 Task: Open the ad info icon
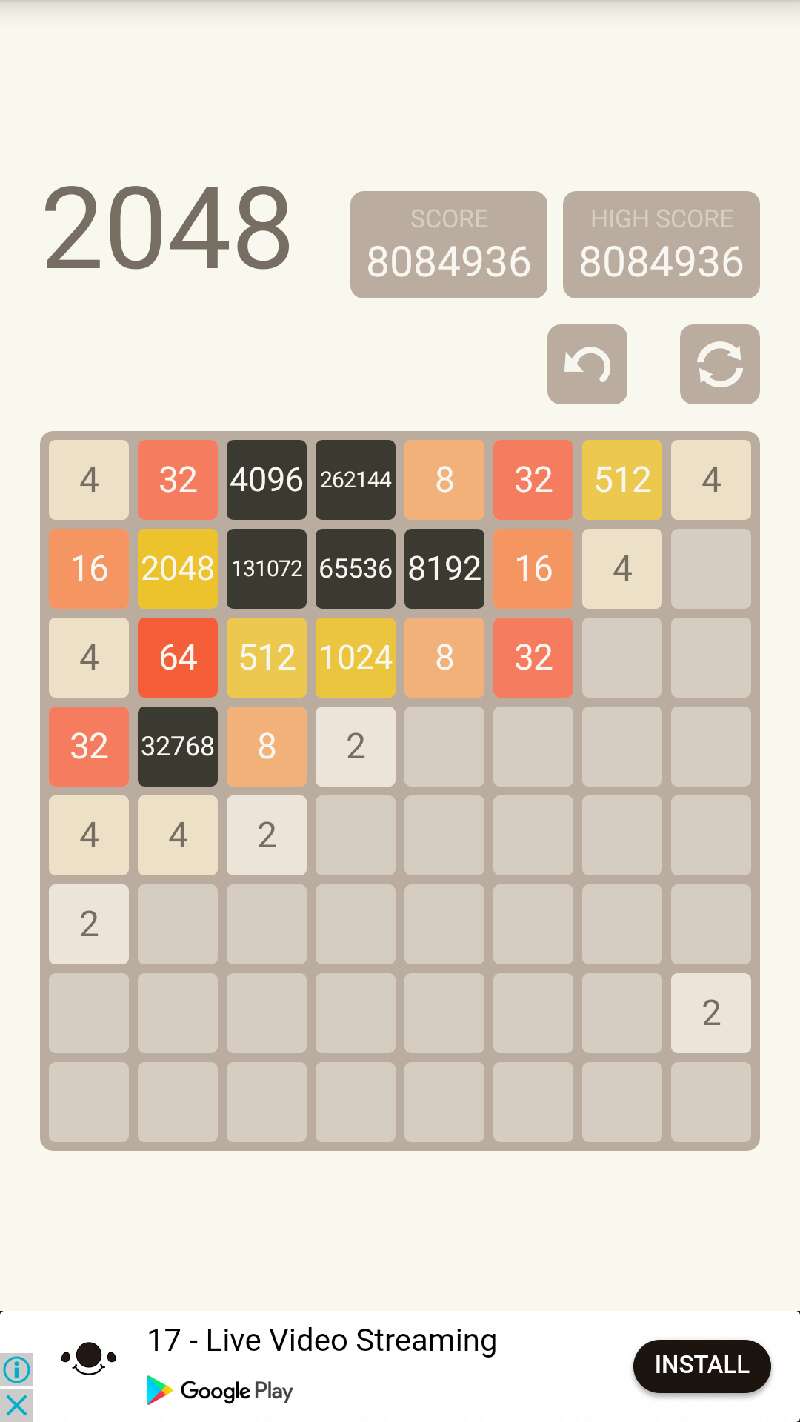[16, 1369]
